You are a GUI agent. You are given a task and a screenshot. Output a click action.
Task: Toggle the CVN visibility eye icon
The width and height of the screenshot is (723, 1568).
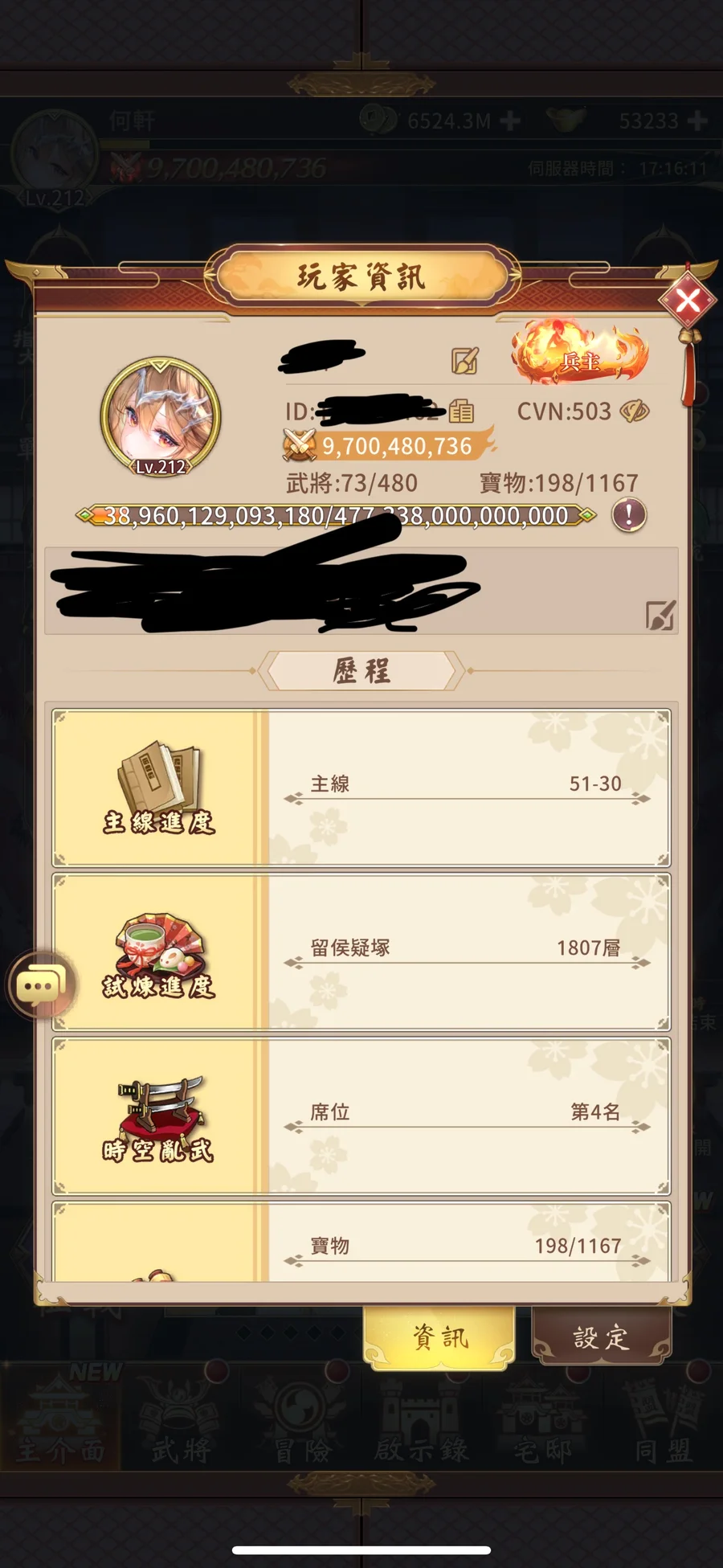point(635,411)
